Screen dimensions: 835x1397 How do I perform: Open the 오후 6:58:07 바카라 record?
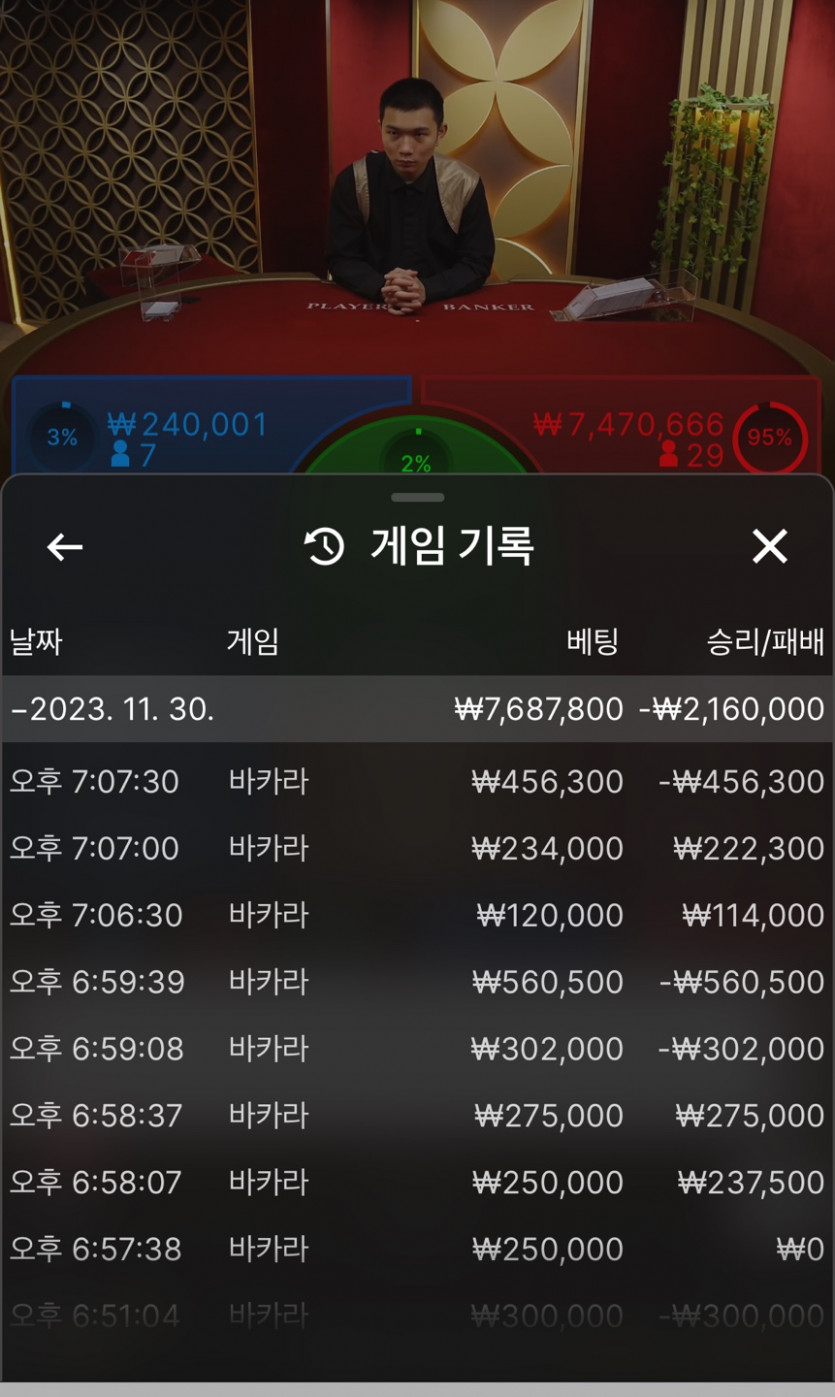click(417, 1182)
